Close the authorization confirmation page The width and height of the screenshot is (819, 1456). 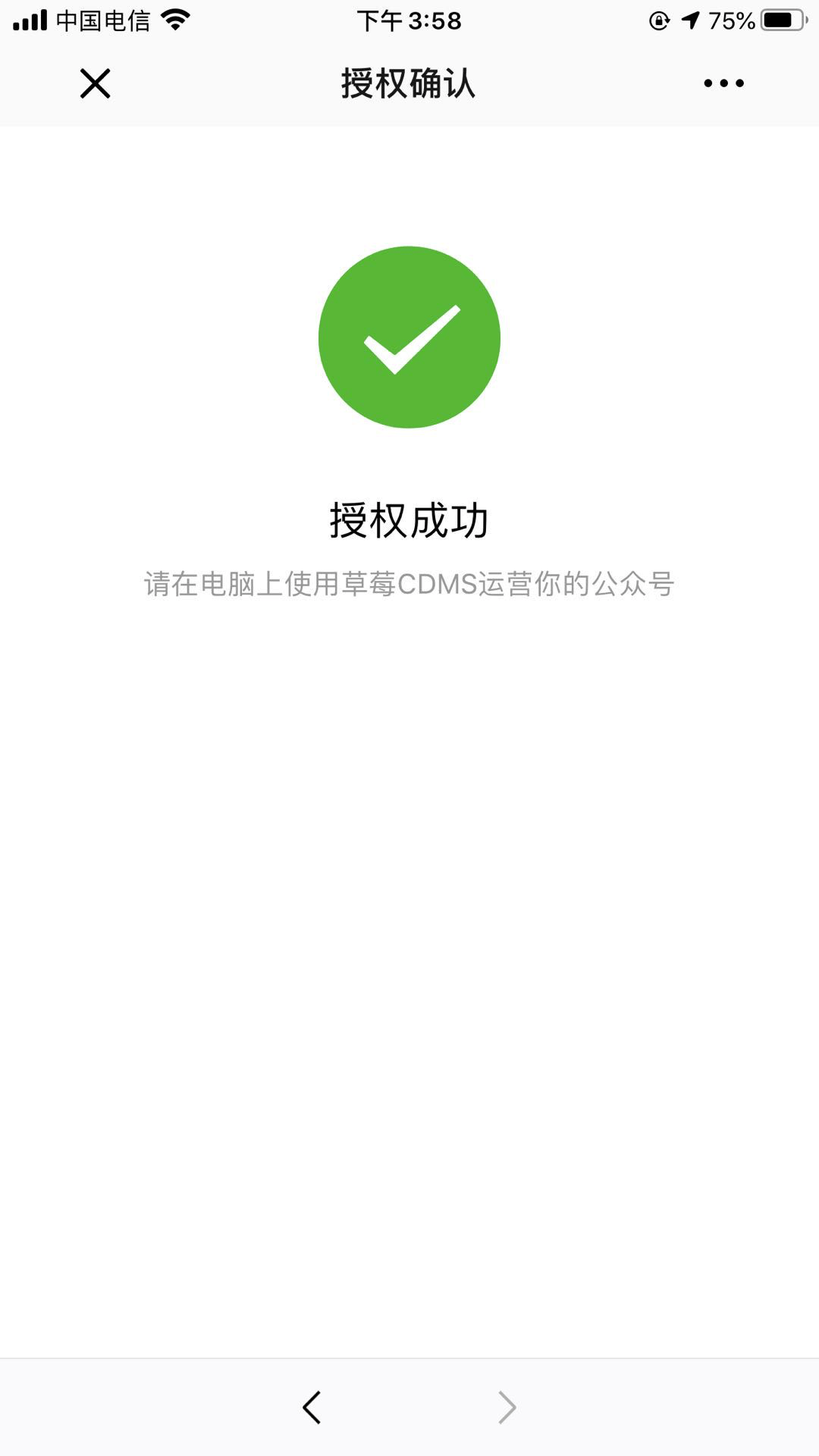(x=96, y=83)
